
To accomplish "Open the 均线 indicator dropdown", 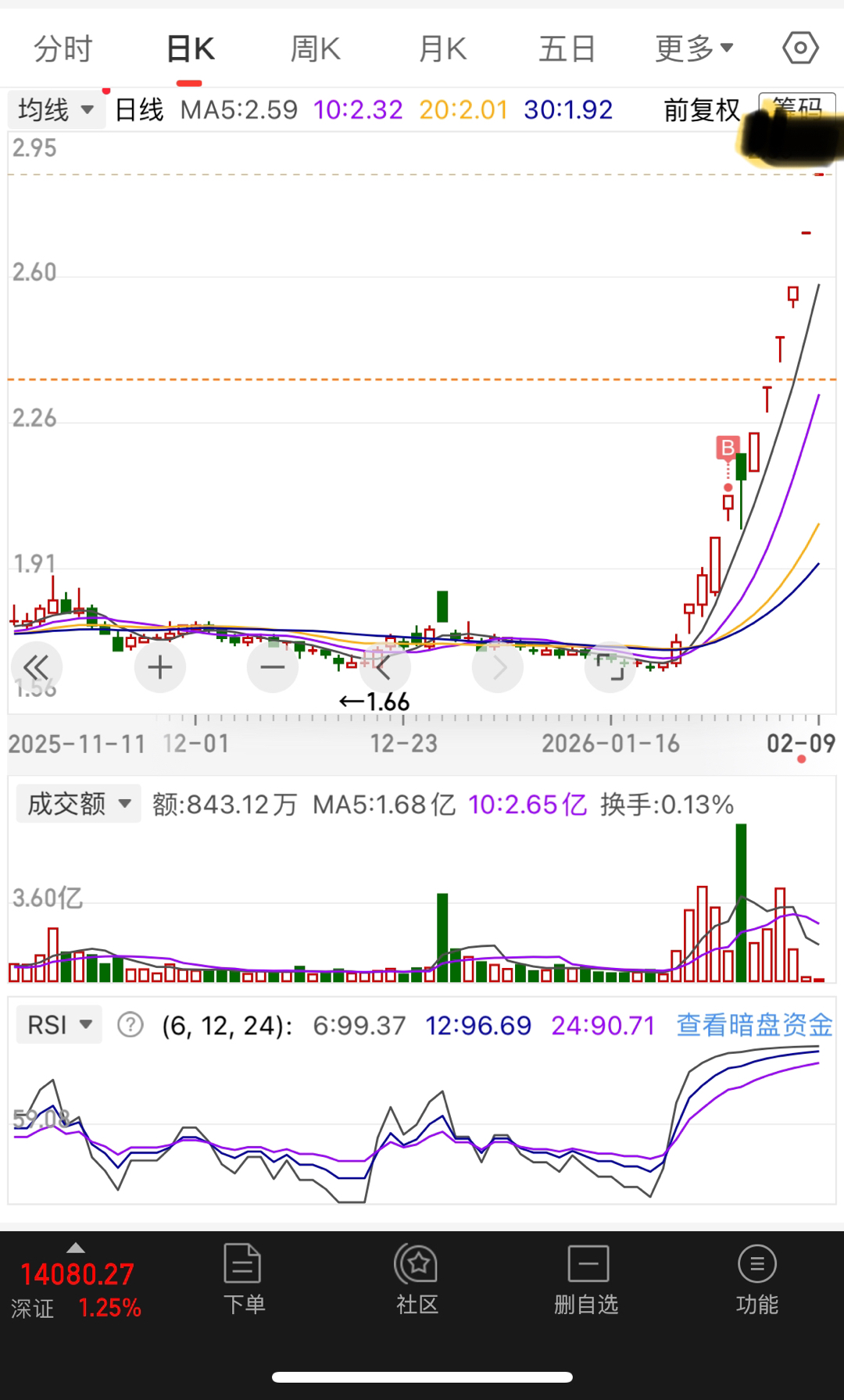I will click(x=56, y=110).
